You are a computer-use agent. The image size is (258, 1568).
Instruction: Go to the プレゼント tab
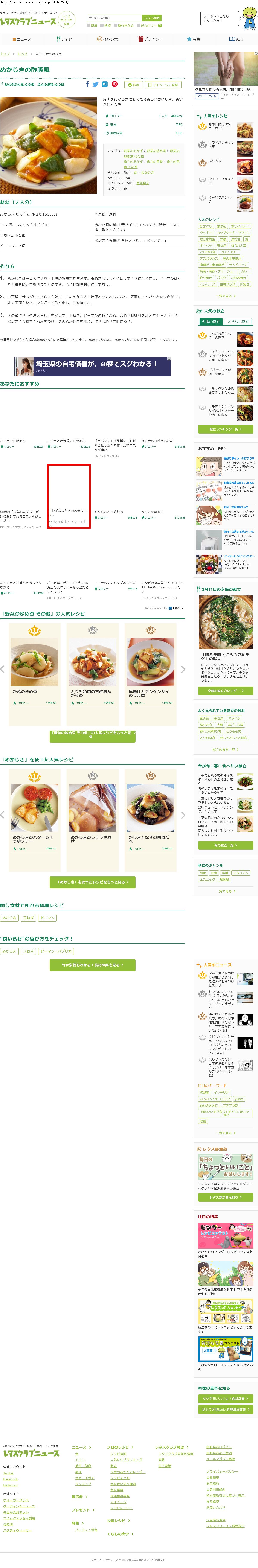pos(150,39)
